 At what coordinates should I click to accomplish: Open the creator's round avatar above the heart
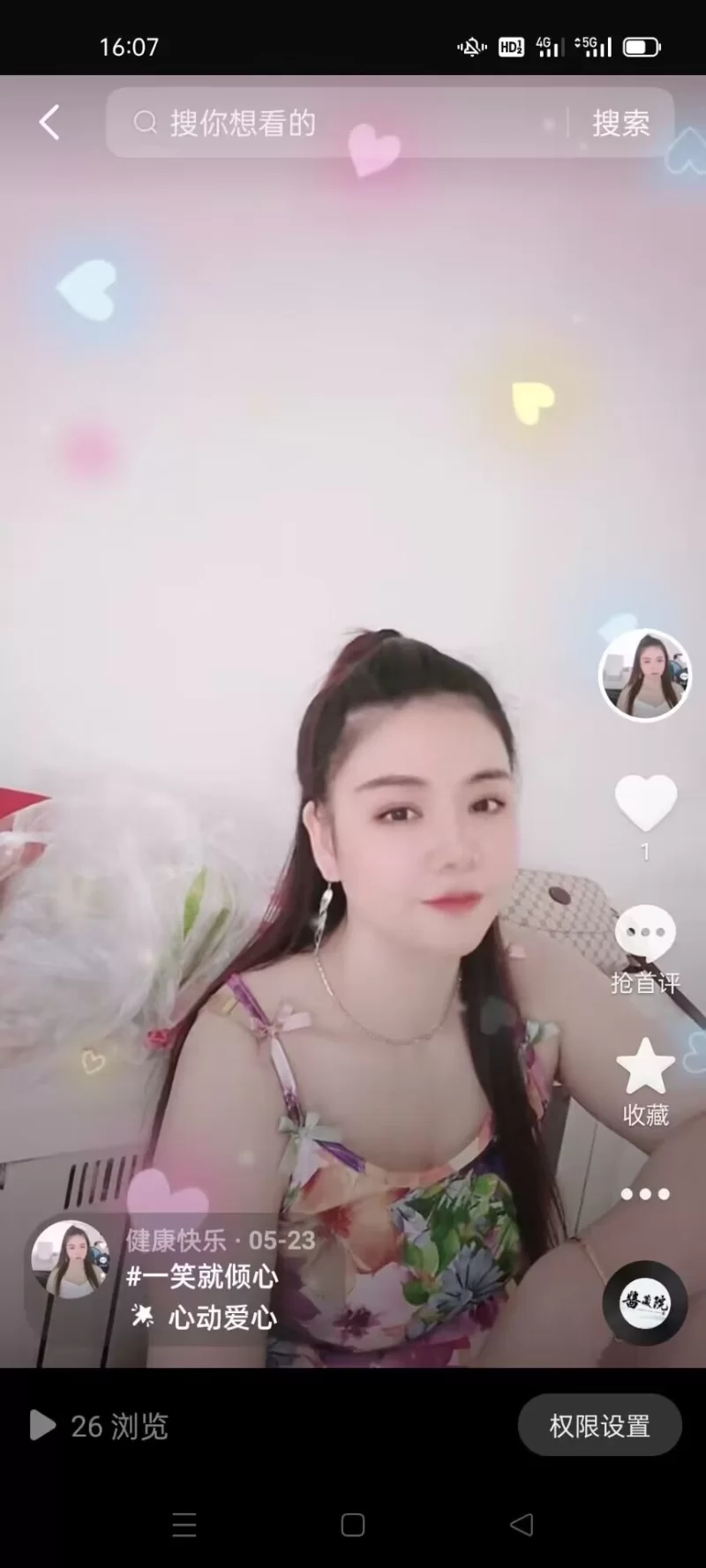click(645, 675)
